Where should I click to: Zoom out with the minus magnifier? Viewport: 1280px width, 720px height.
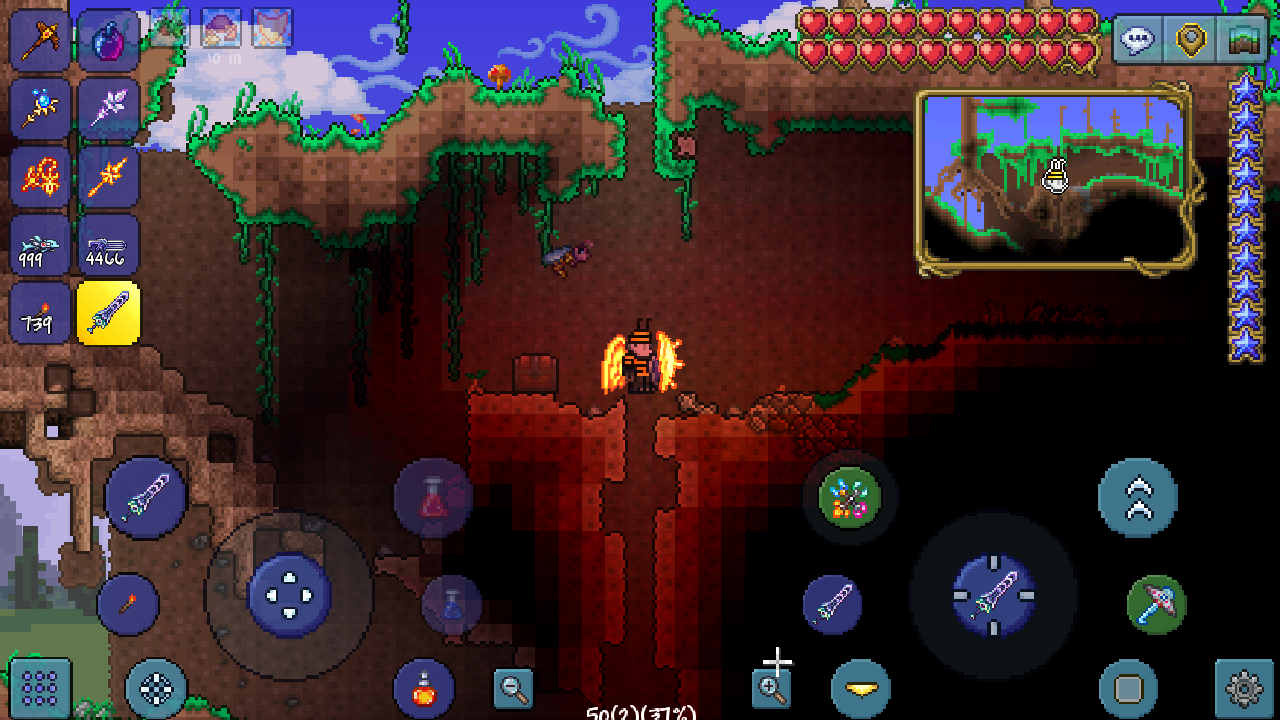(514, 687)
